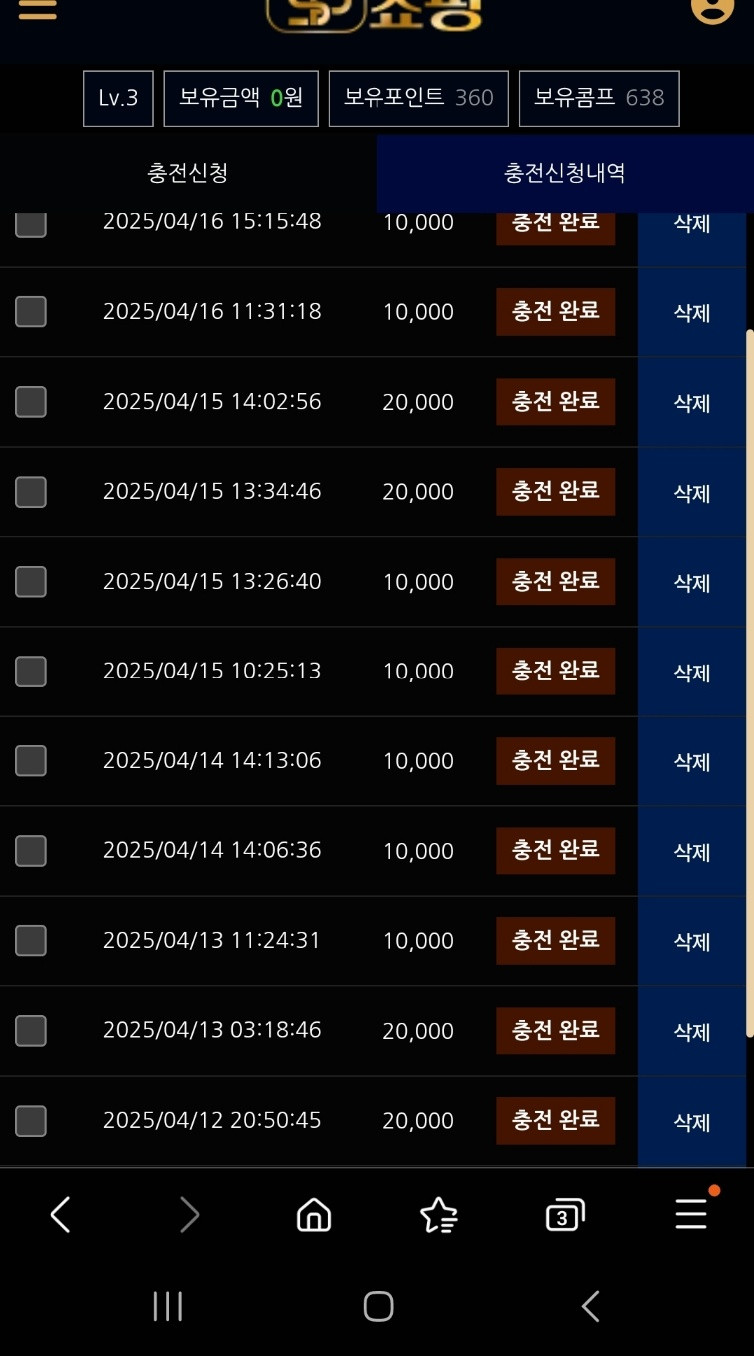Check the 2025/04/13 11:24:31 row box
This screenshot has height=1356, width=754.
[31, 941]
